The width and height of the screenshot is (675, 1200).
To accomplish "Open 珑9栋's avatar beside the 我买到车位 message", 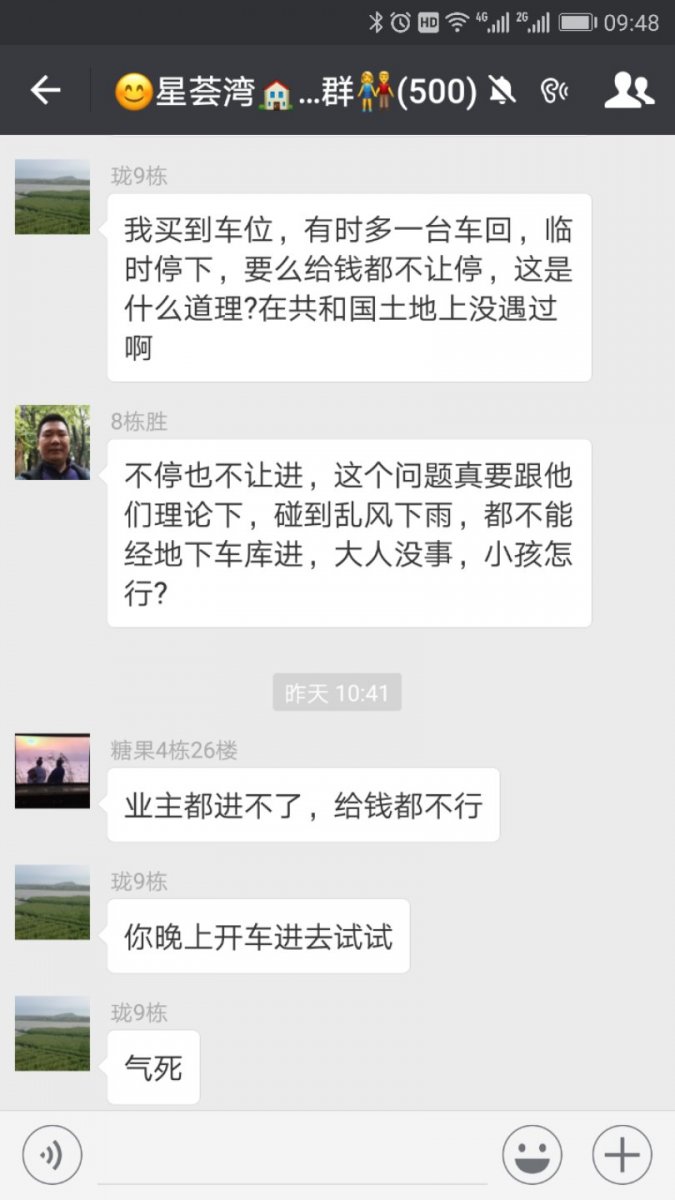I will click(52, 197).
